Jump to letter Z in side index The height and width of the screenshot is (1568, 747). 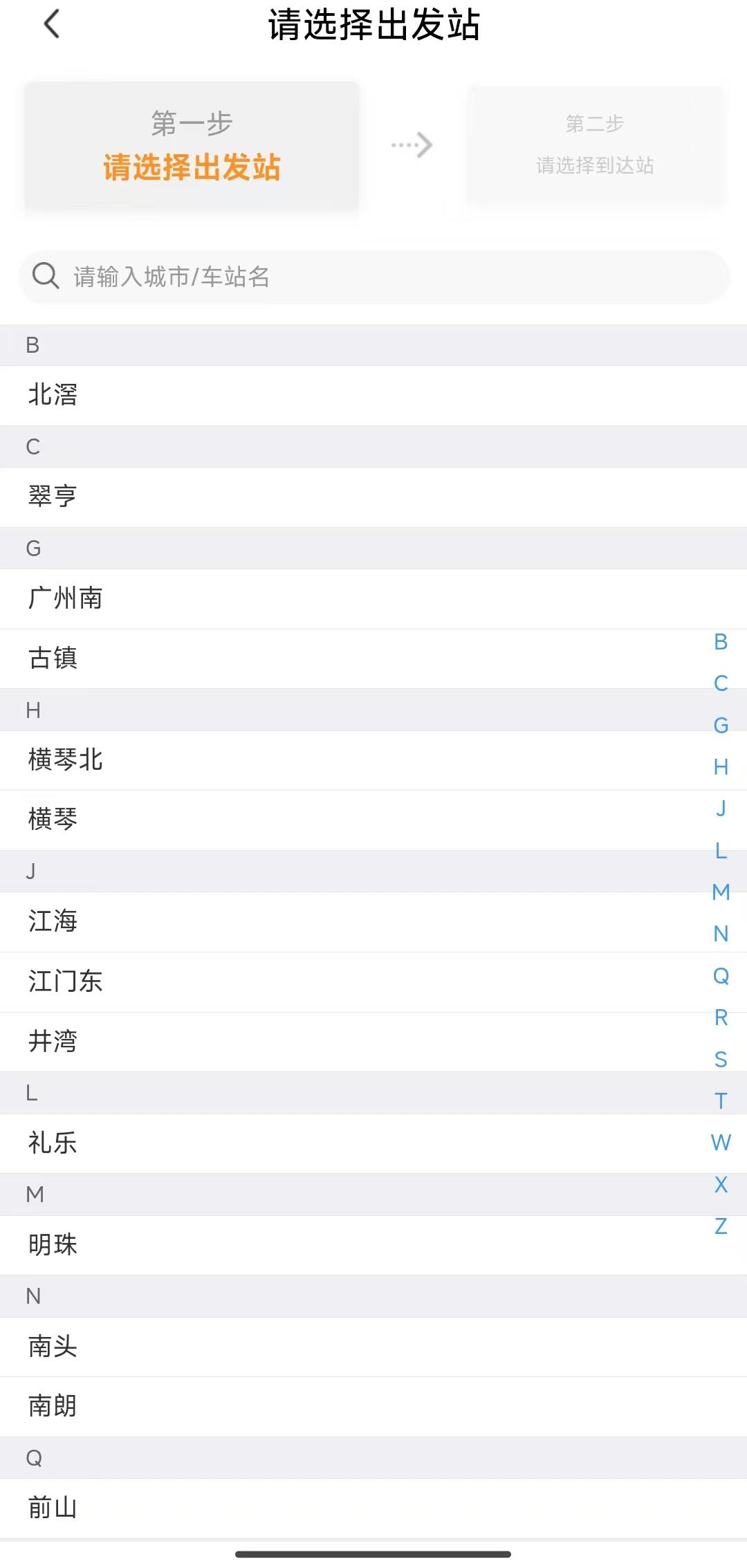pyautogui.click(x=721, y=1226)
